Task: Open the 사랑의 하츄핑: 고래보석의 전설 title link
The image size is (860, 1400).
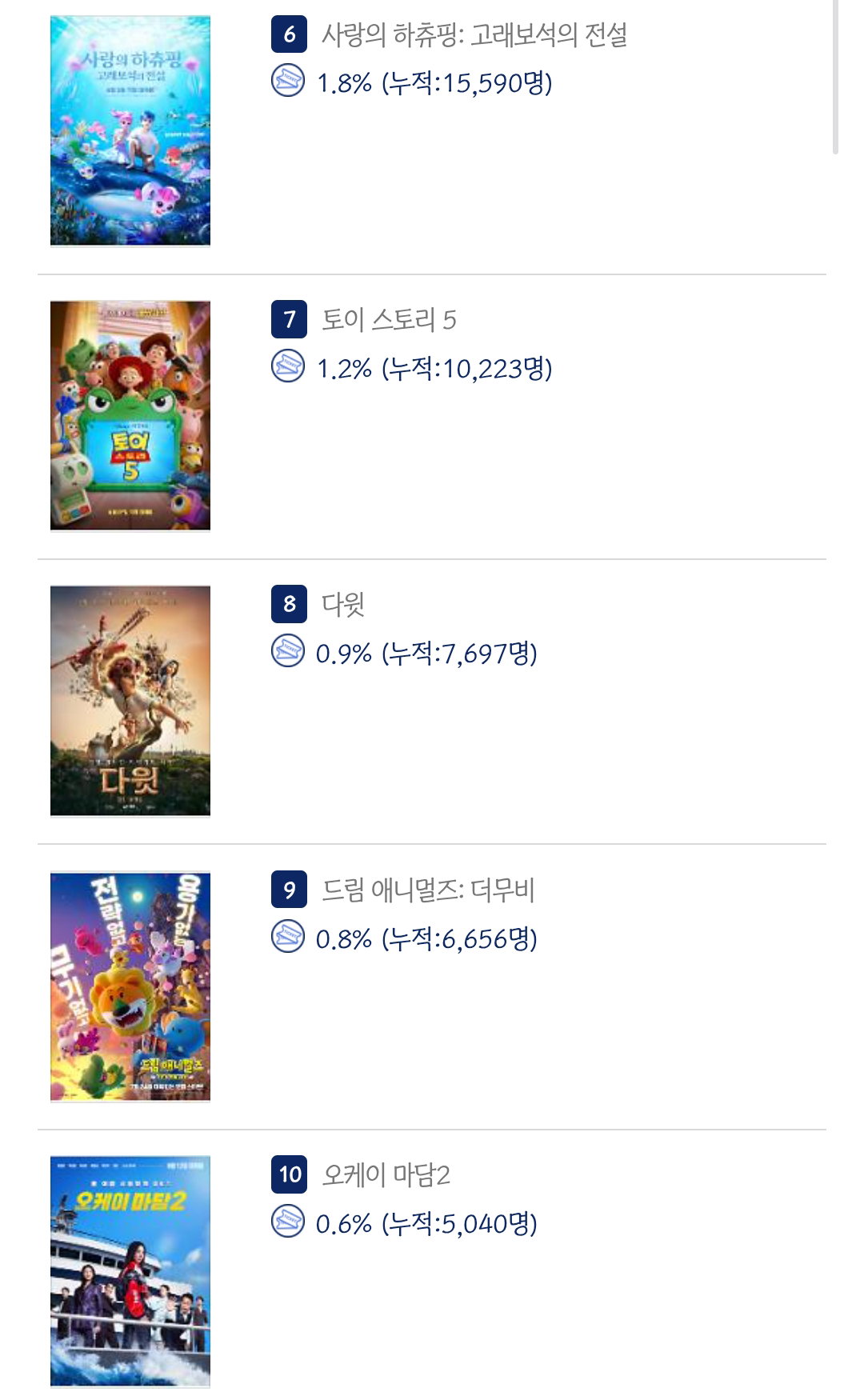Action: [474, 34]
